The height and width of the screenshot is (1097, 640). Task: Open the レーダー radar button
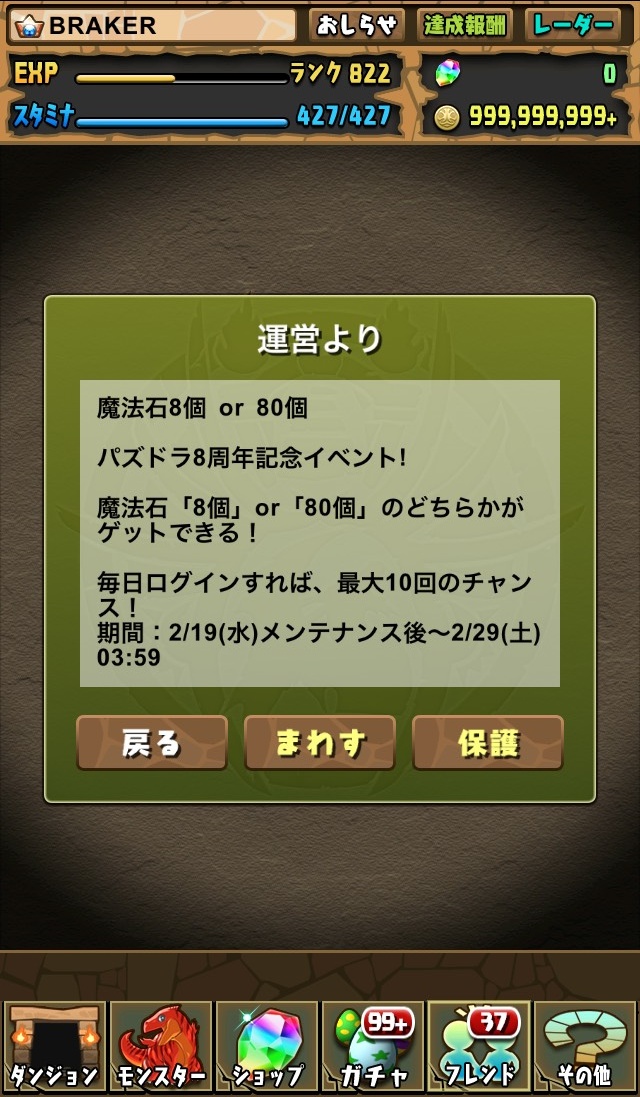pos(573,25)
